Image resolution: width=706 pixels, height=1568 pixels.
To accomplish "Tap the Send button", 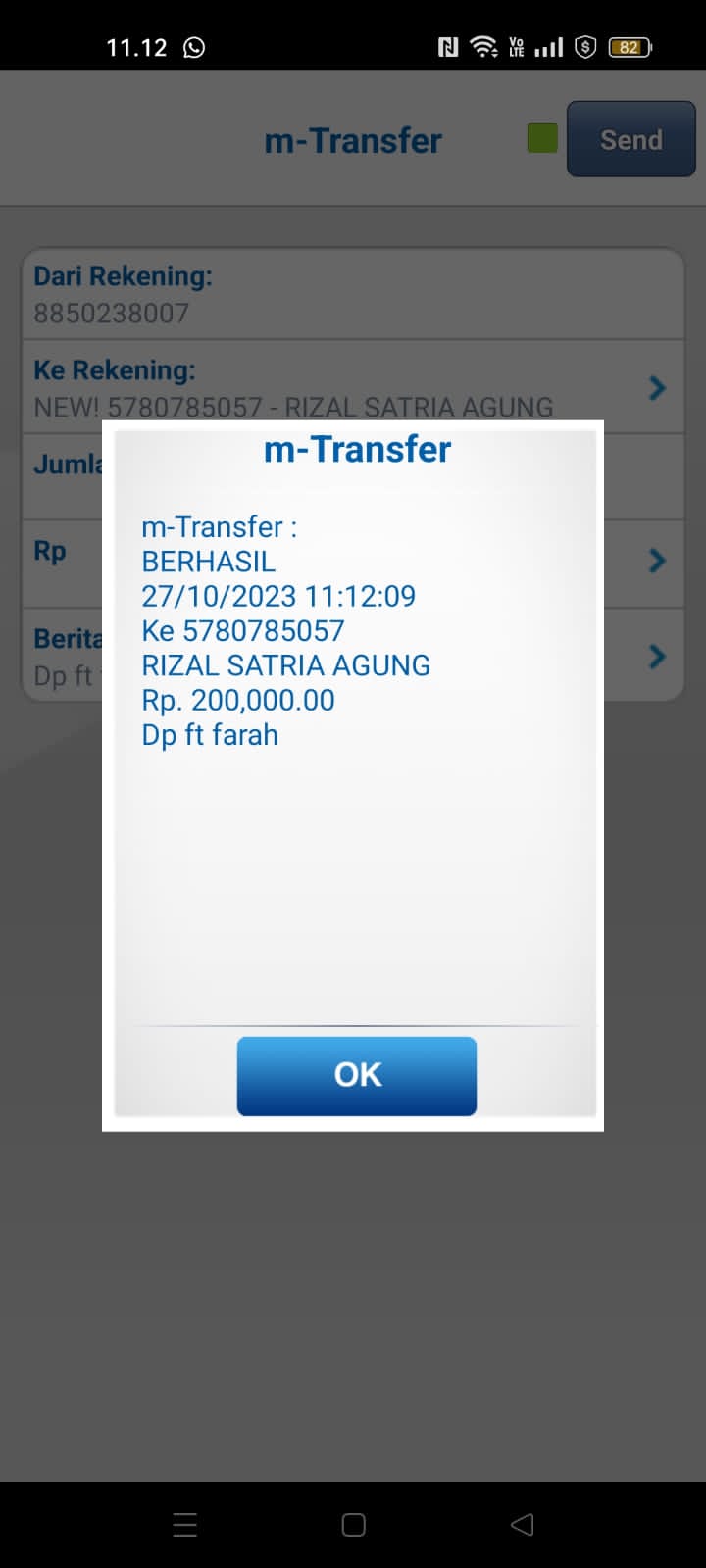I will (630, 139).
